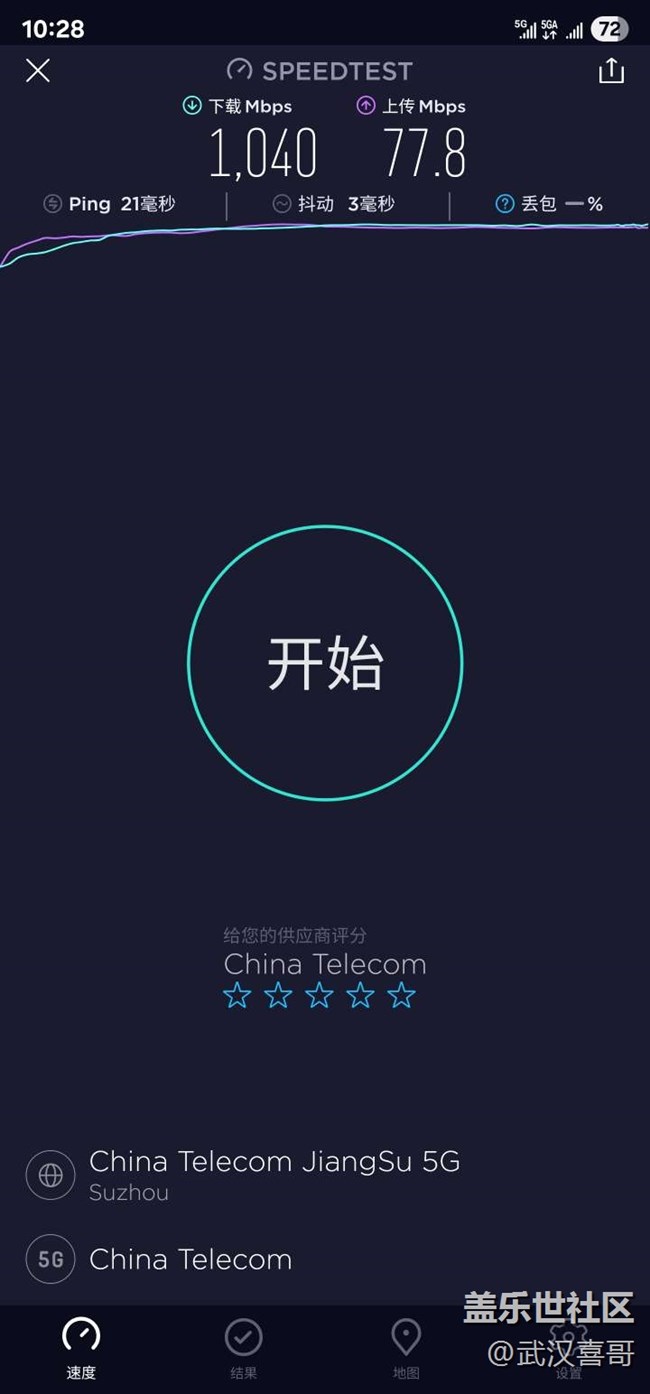This screenshot has height=1394, width=650.
Task: Switch to the 速度 tab
Action: click(81, 1349)
